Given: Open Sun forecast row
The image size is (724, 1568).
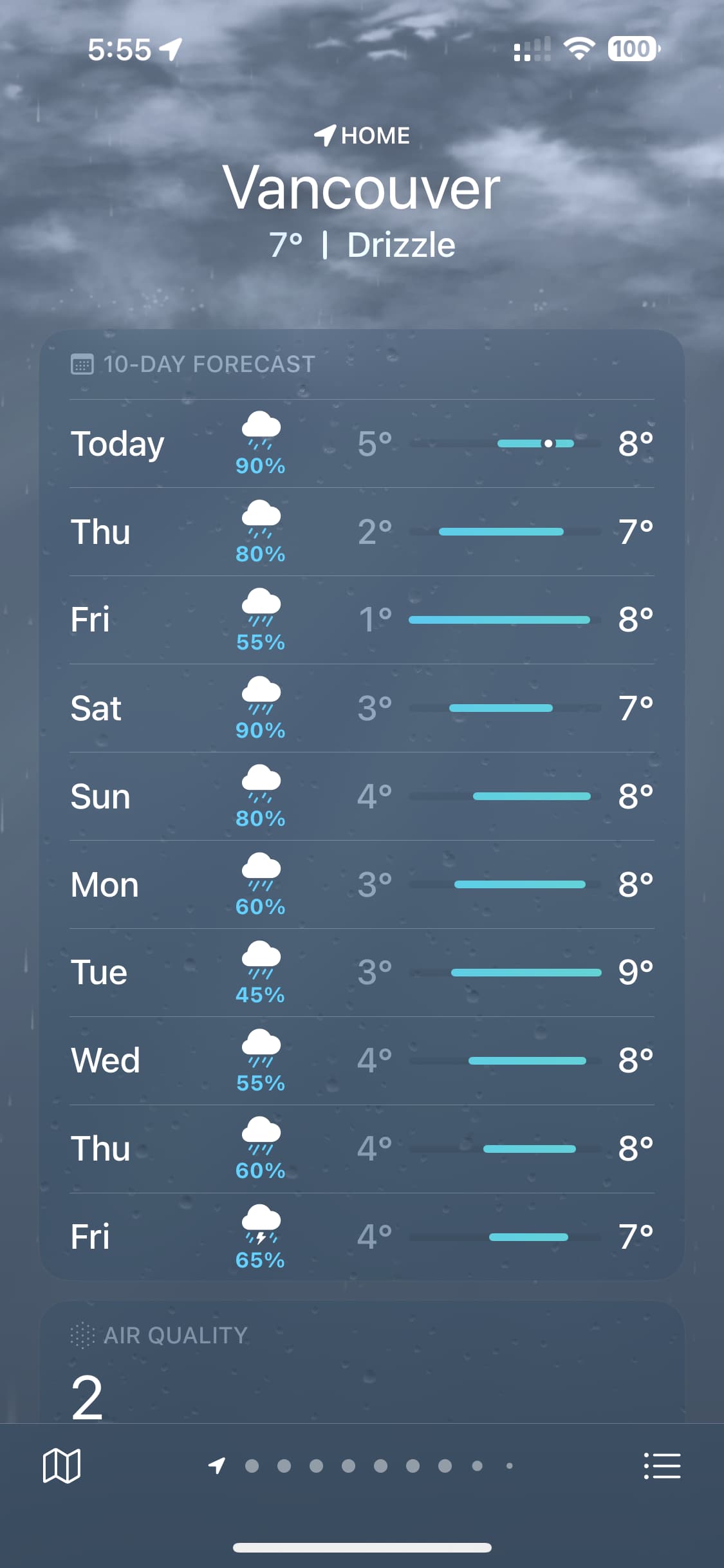Looking at the screenshot, I should 362,796.
